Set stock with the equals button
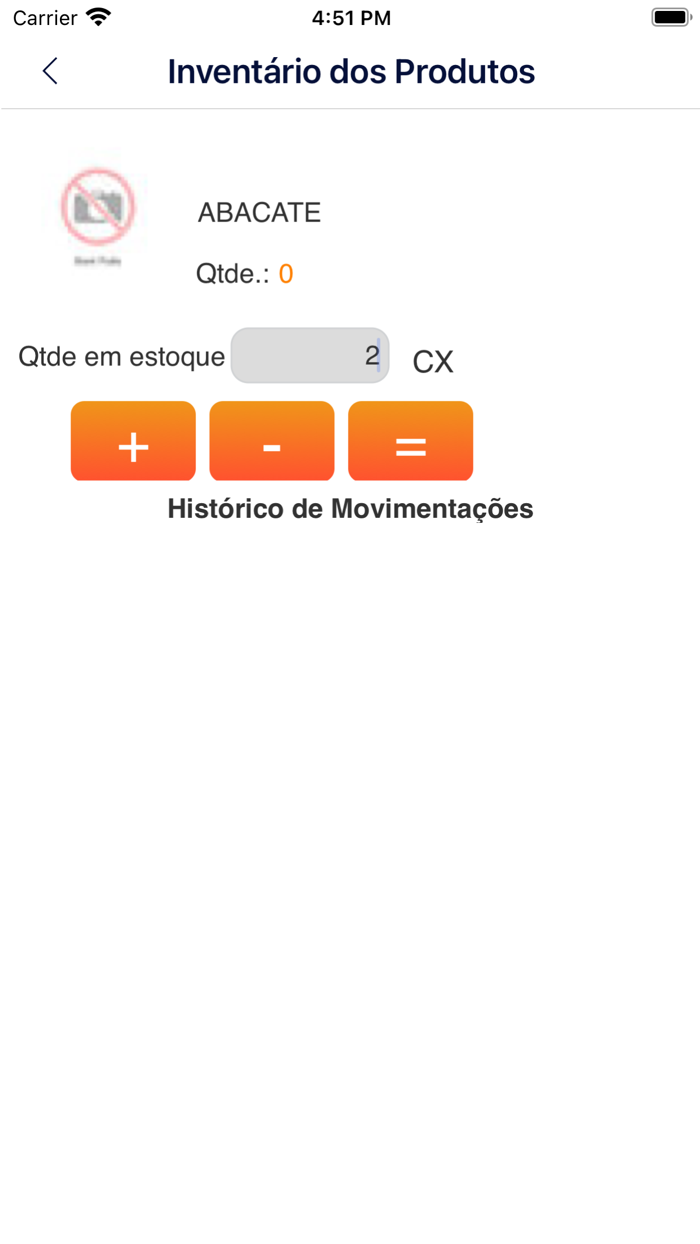700x1244 pixels. click(x=410, y=441)
